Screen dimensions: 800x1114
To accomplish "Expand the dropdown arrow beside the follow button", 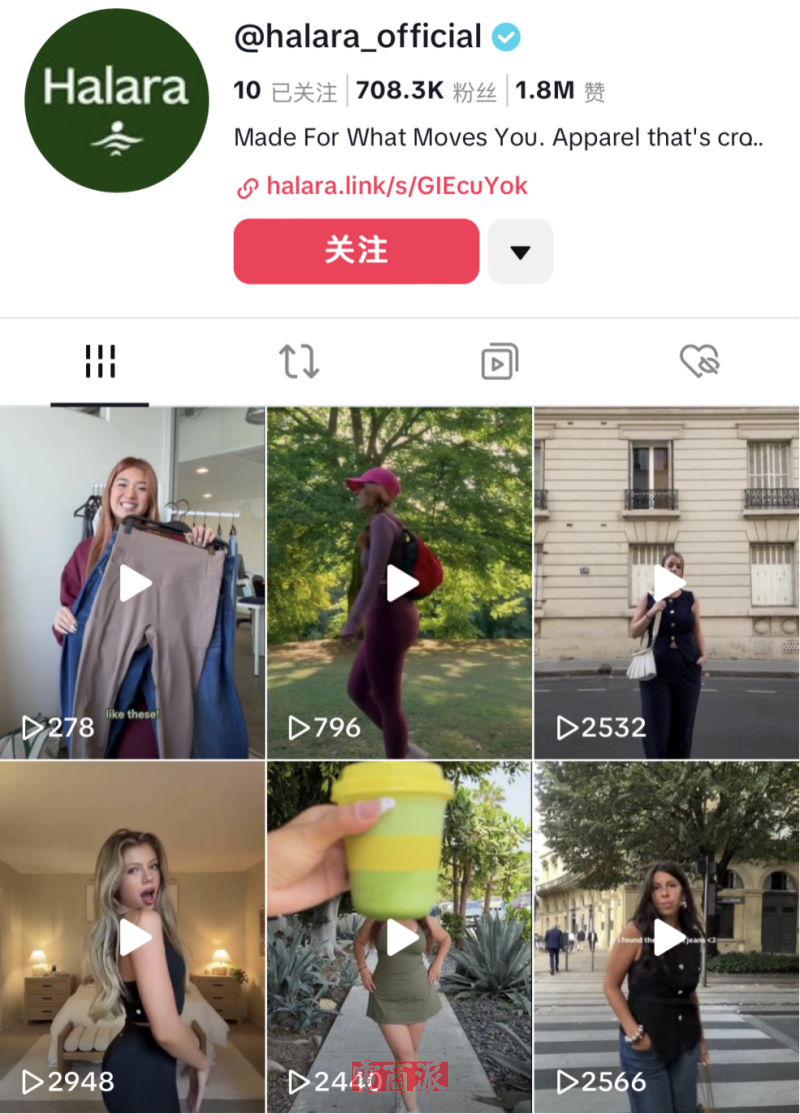I will (x=520, y=252).
